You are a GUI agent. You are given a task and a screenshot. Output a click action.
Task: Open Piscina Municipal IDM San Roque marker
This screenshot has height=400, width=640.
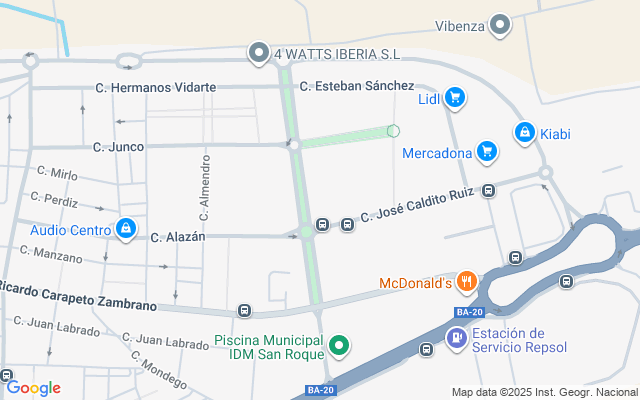tap(339, 346)
